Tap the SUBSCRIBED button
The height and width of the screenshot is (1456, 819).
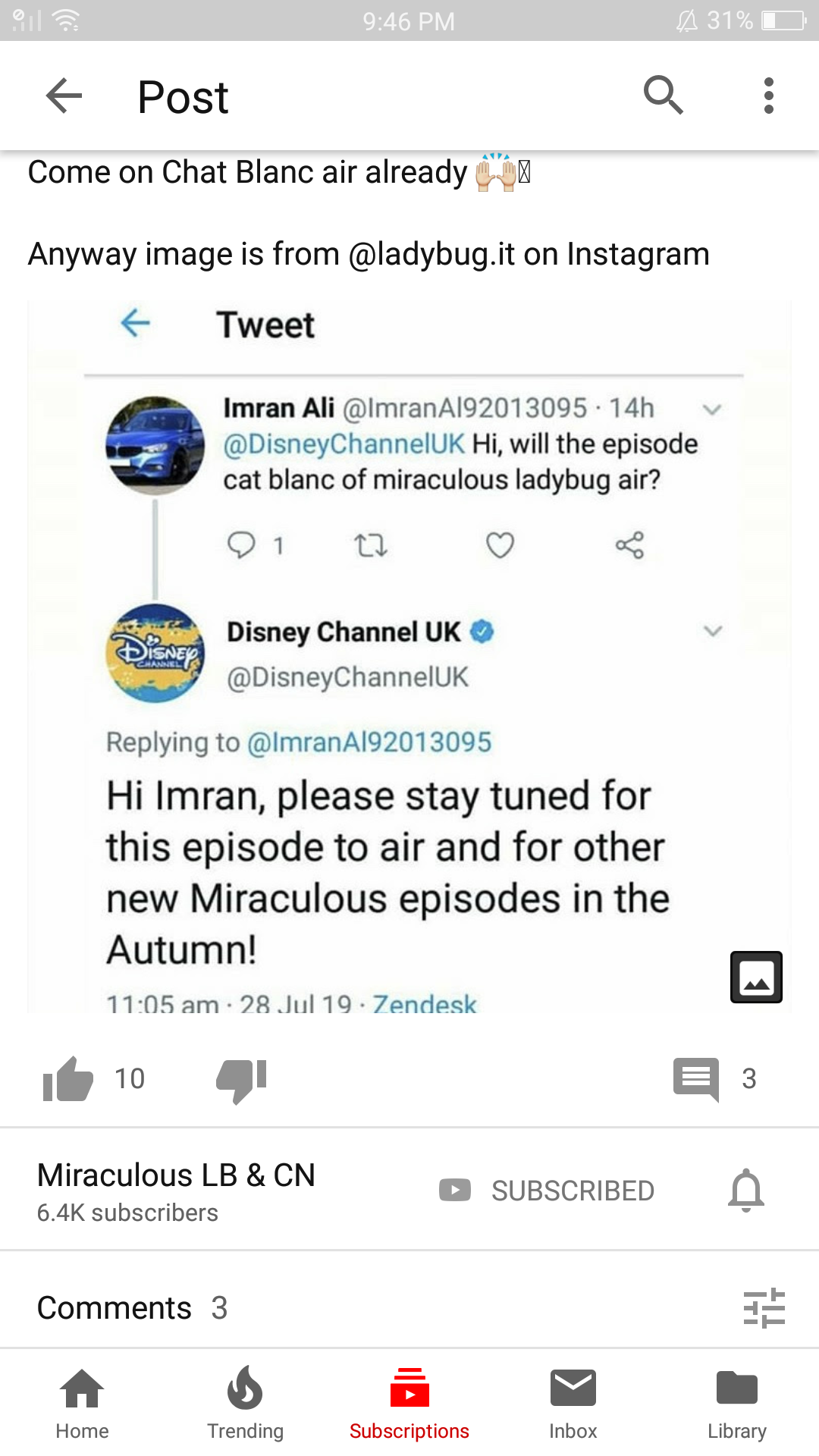[573, 1190]
